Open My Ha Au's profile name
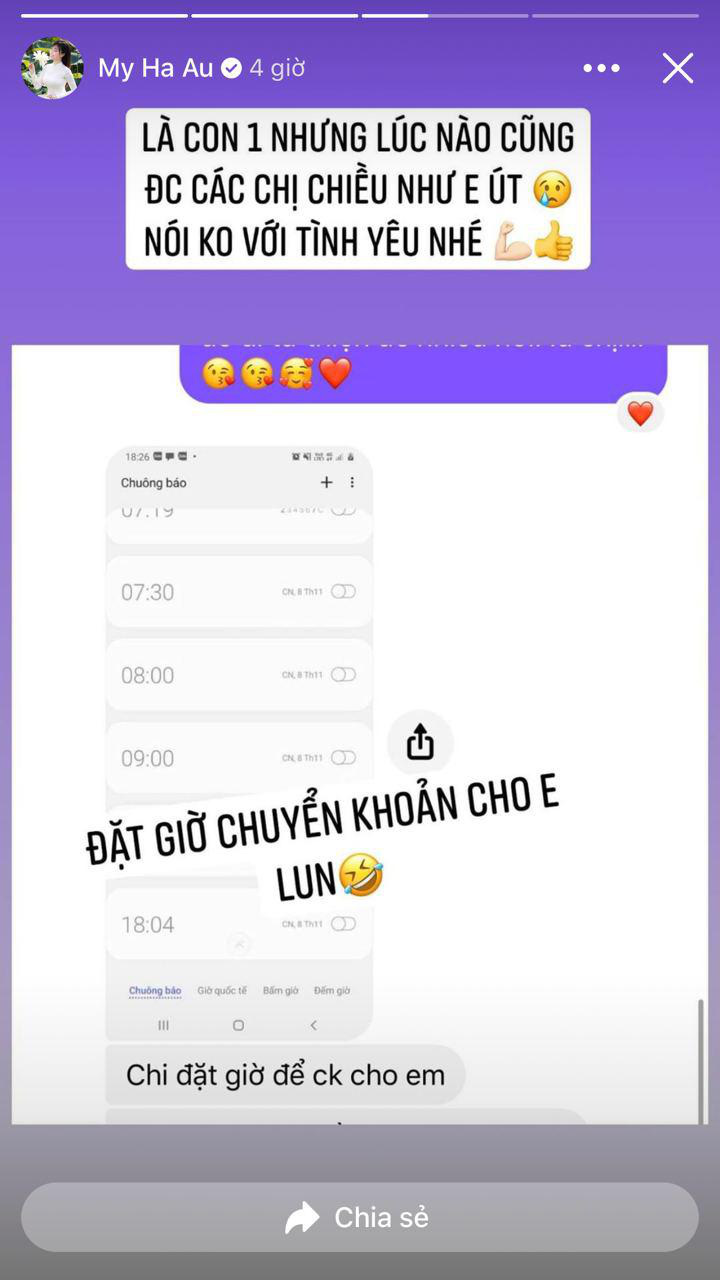 coord(155,68)
